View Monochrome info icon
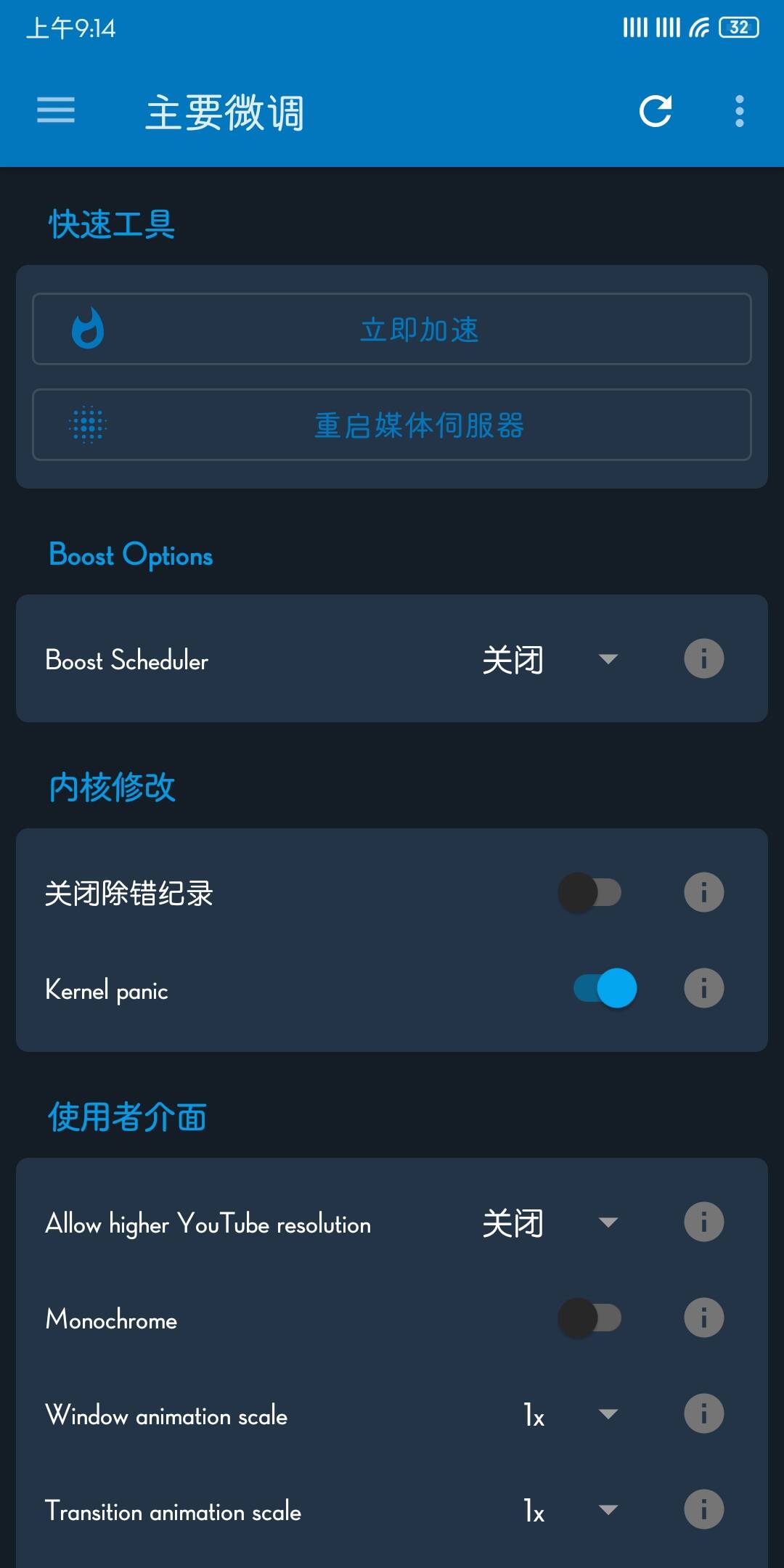Viewport: 784px width, 1568px height. click(703, 1318)
